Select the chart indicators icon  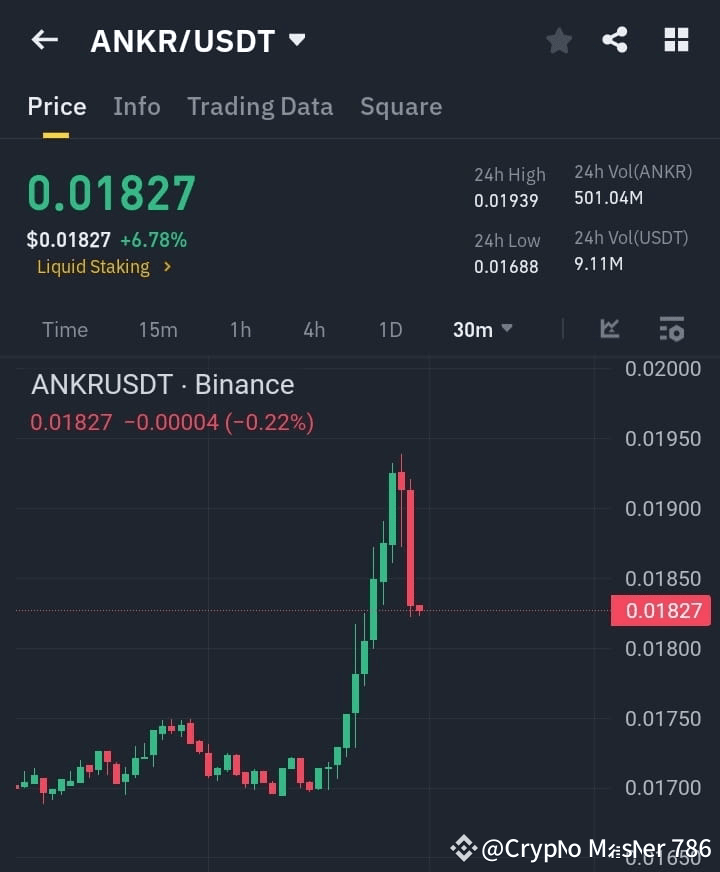pos(610,329)
